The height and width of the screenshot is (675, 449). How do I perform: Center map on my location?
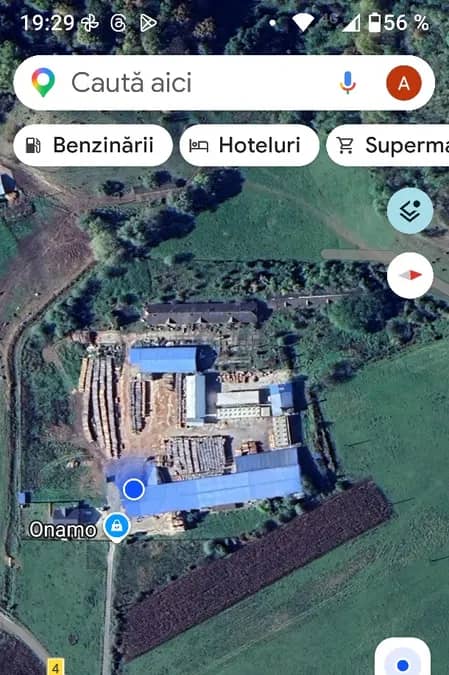403,658
